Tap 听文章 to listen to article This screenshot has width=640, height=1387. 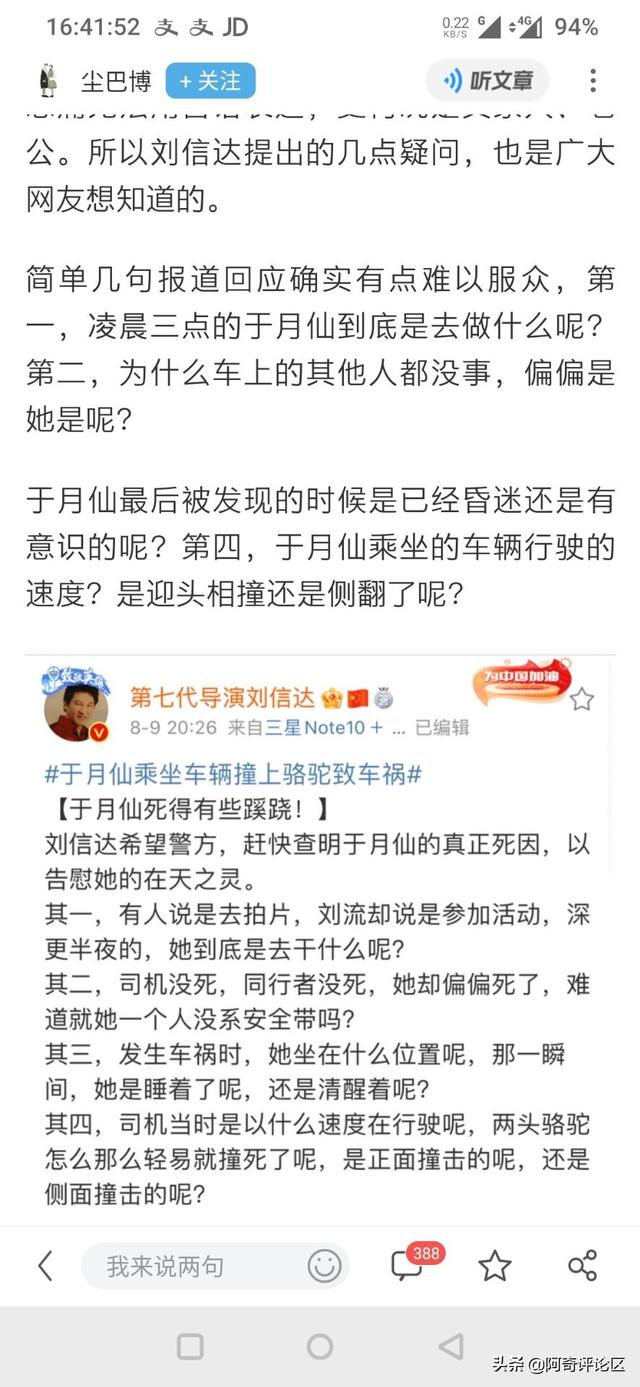pyautogui.click(x=488, y=81)
